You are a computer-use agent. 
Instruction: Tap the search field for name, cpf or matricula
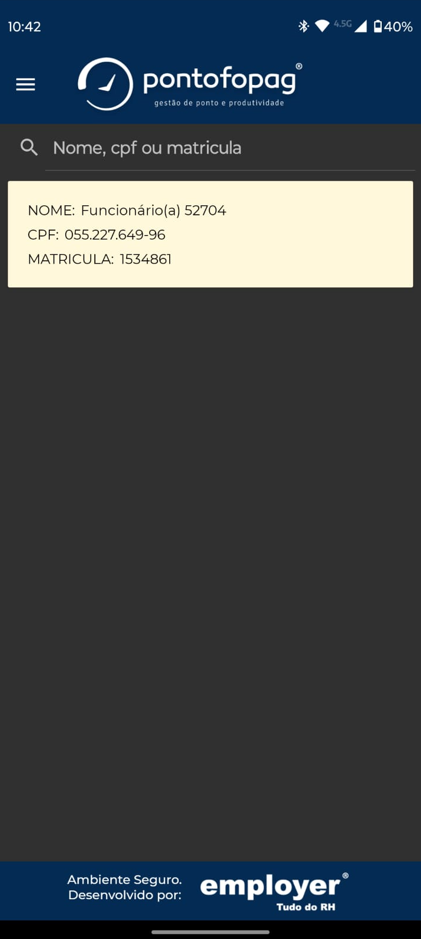230,148
